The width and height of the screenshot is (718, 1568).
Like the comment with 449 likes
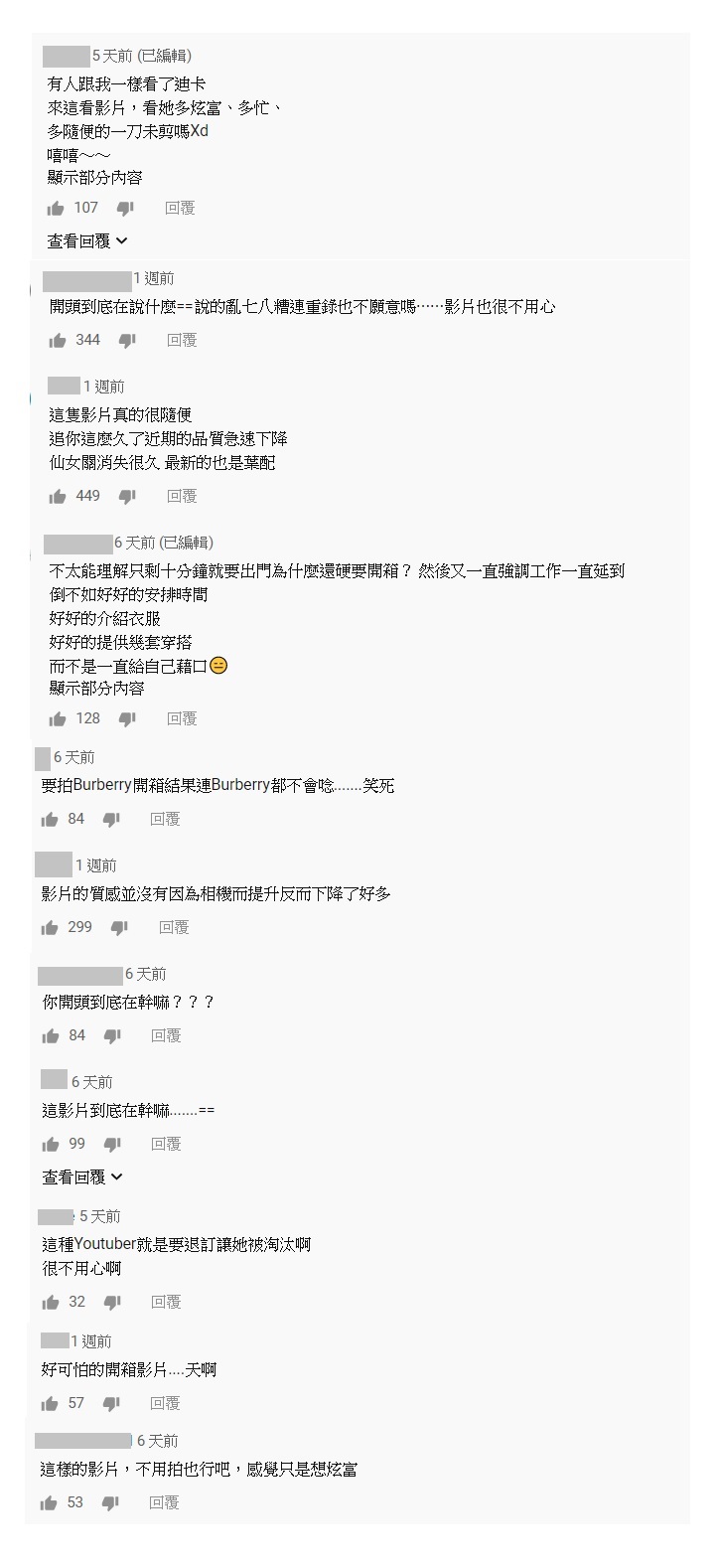tap(58, 497)
